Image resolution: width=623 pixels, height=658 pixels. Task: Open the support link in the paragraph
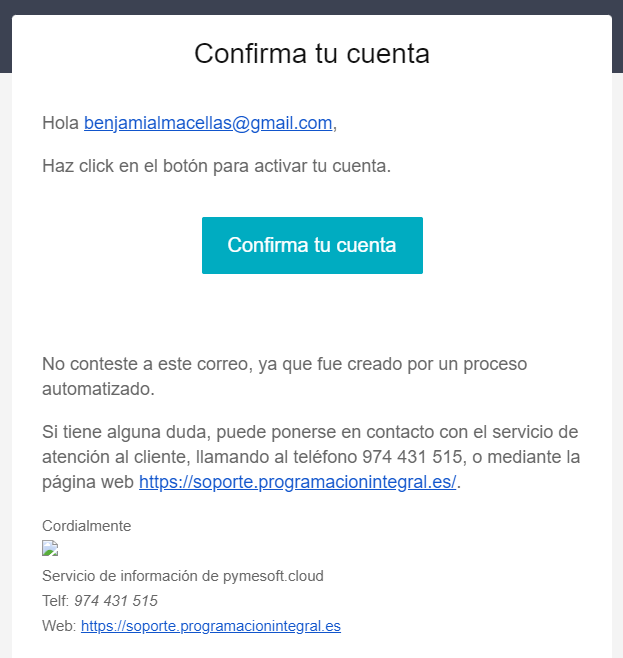[297, 482]
